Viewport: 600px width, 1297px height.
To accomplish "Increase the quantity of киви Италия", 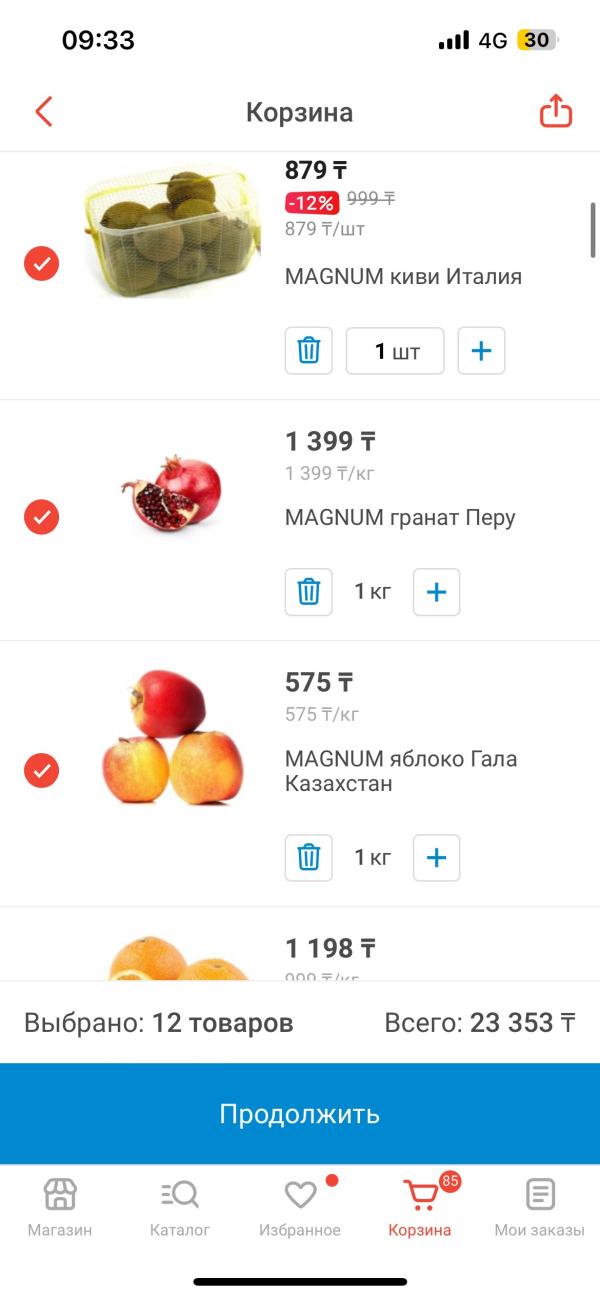I will [481, 351].
